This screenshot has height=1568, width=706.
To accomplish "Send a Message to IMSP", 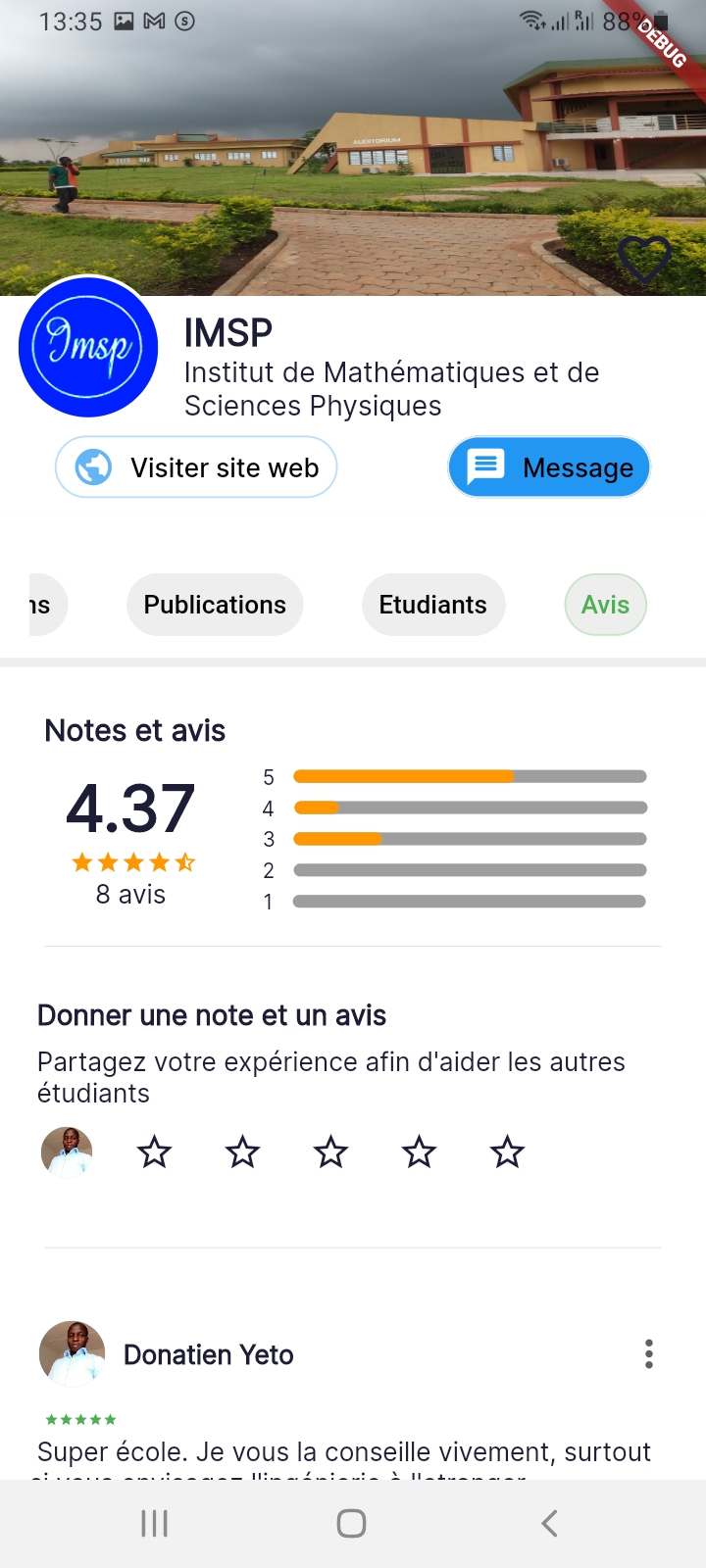I will (549, 467).
